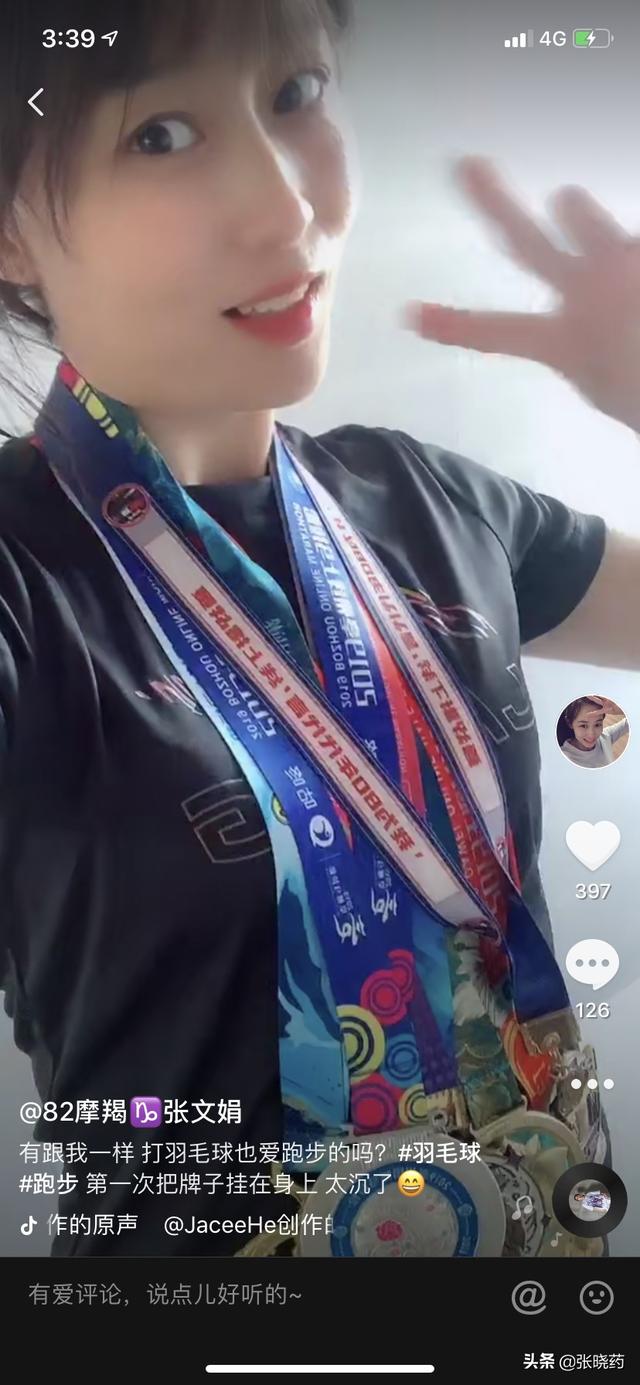Open username @82摩羯张文娟

tap(130, 1112)
